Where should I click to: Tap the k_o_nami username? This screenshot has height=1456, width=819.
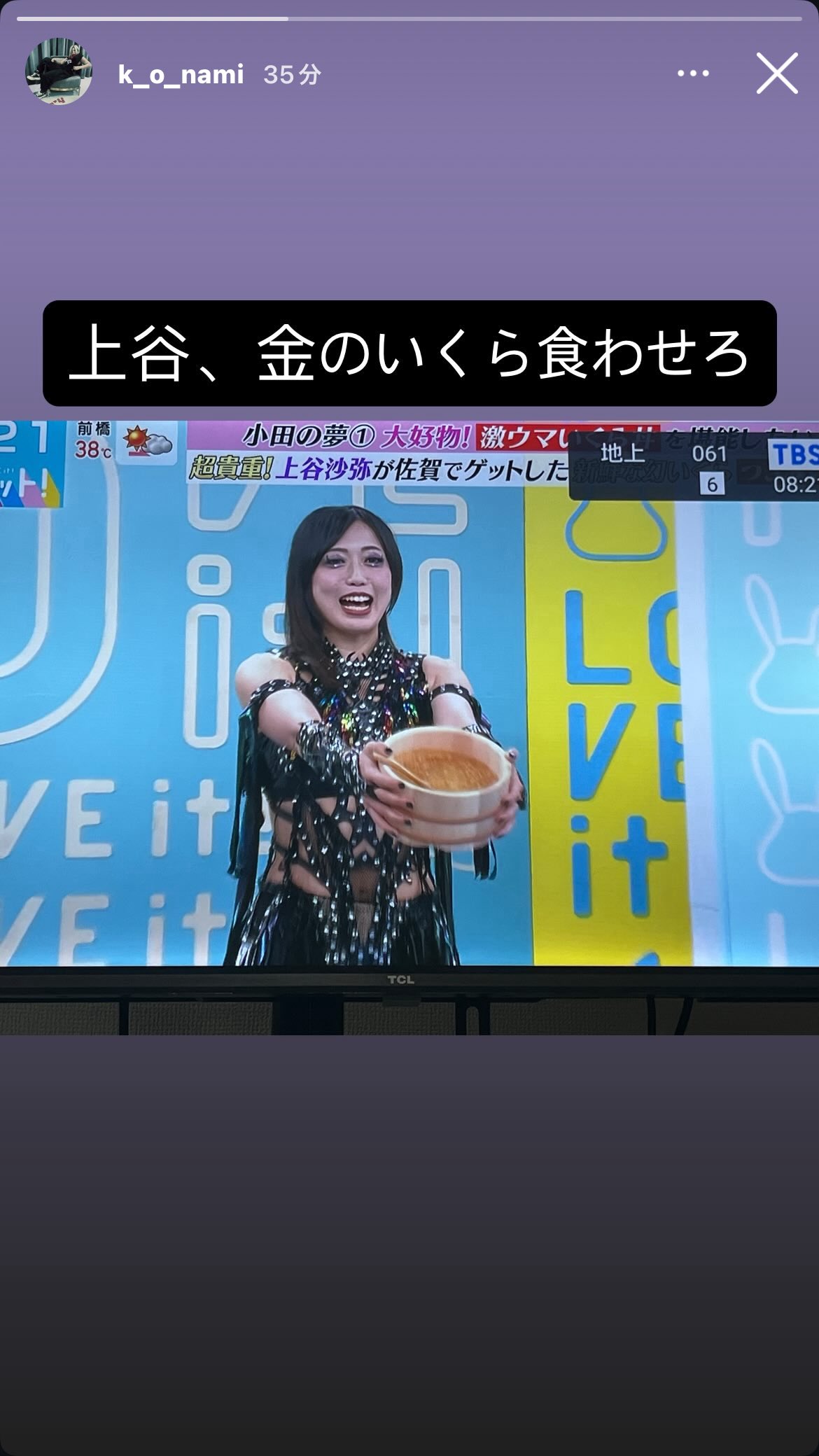coord(181,73)
